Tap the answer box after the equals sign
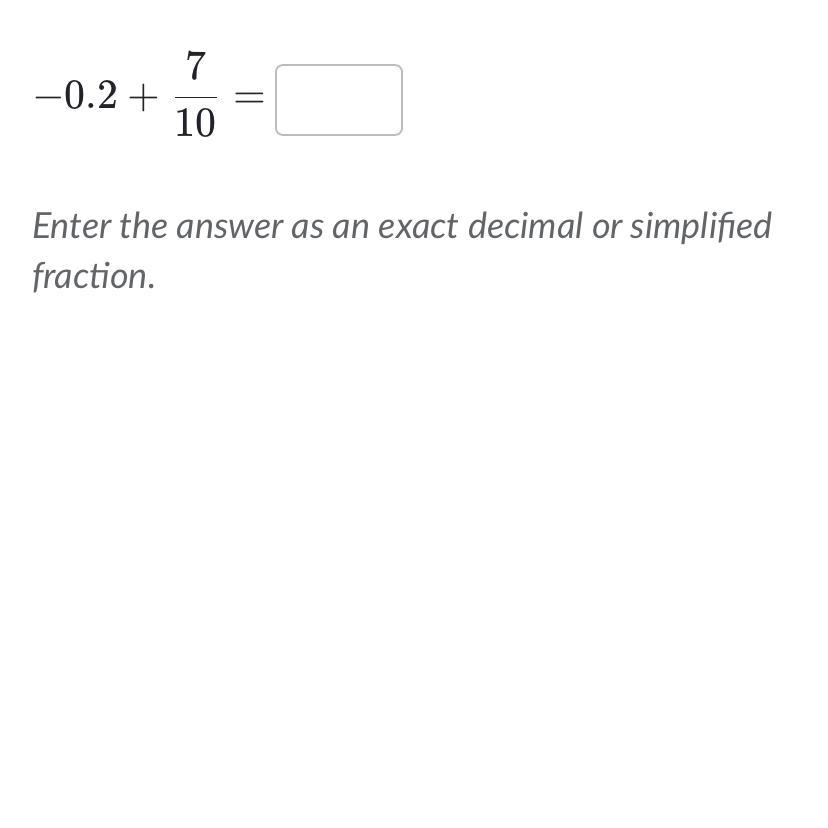828x828 pixels. point(339,100)
